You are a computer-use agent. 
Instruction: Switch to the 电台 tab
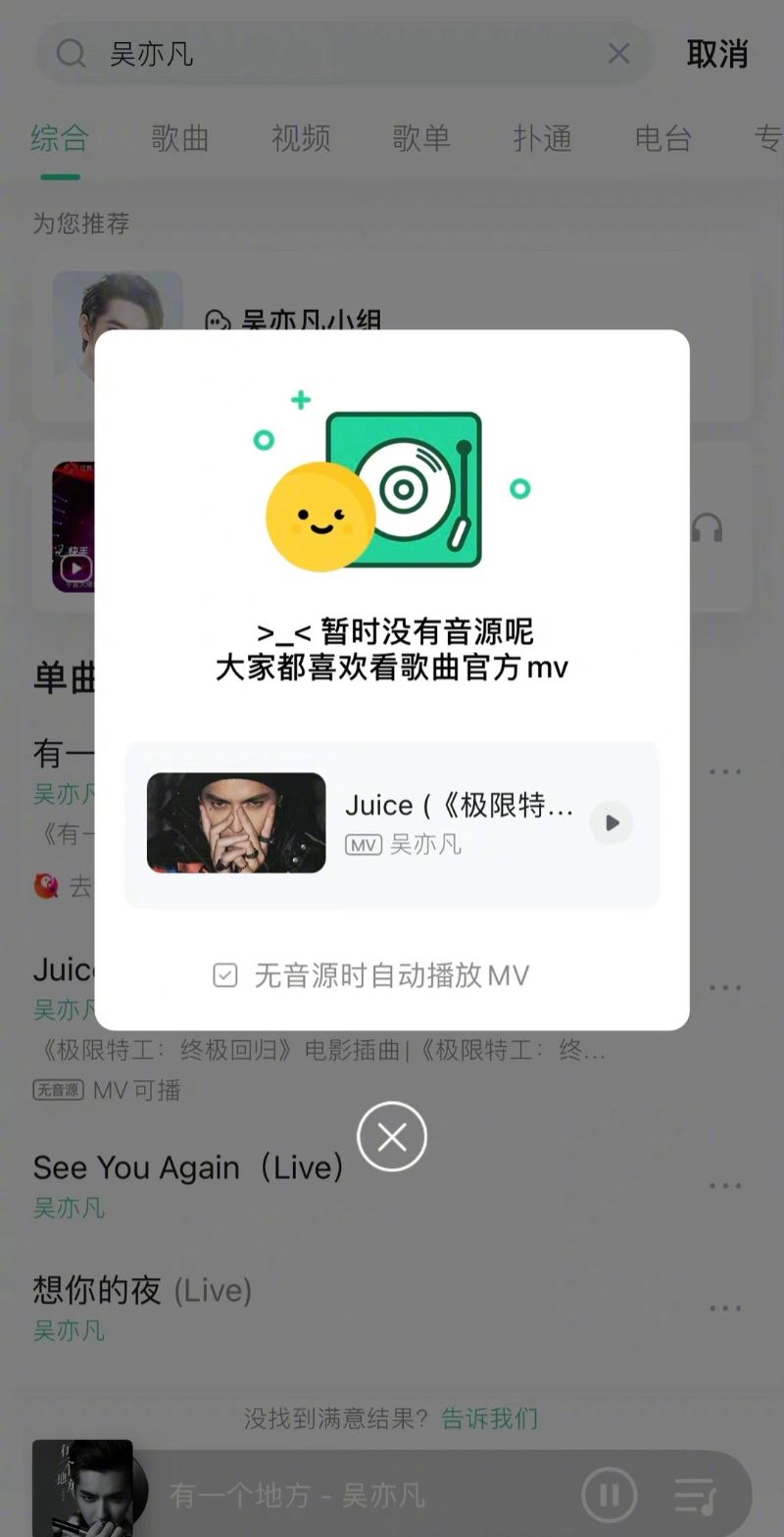663,138
